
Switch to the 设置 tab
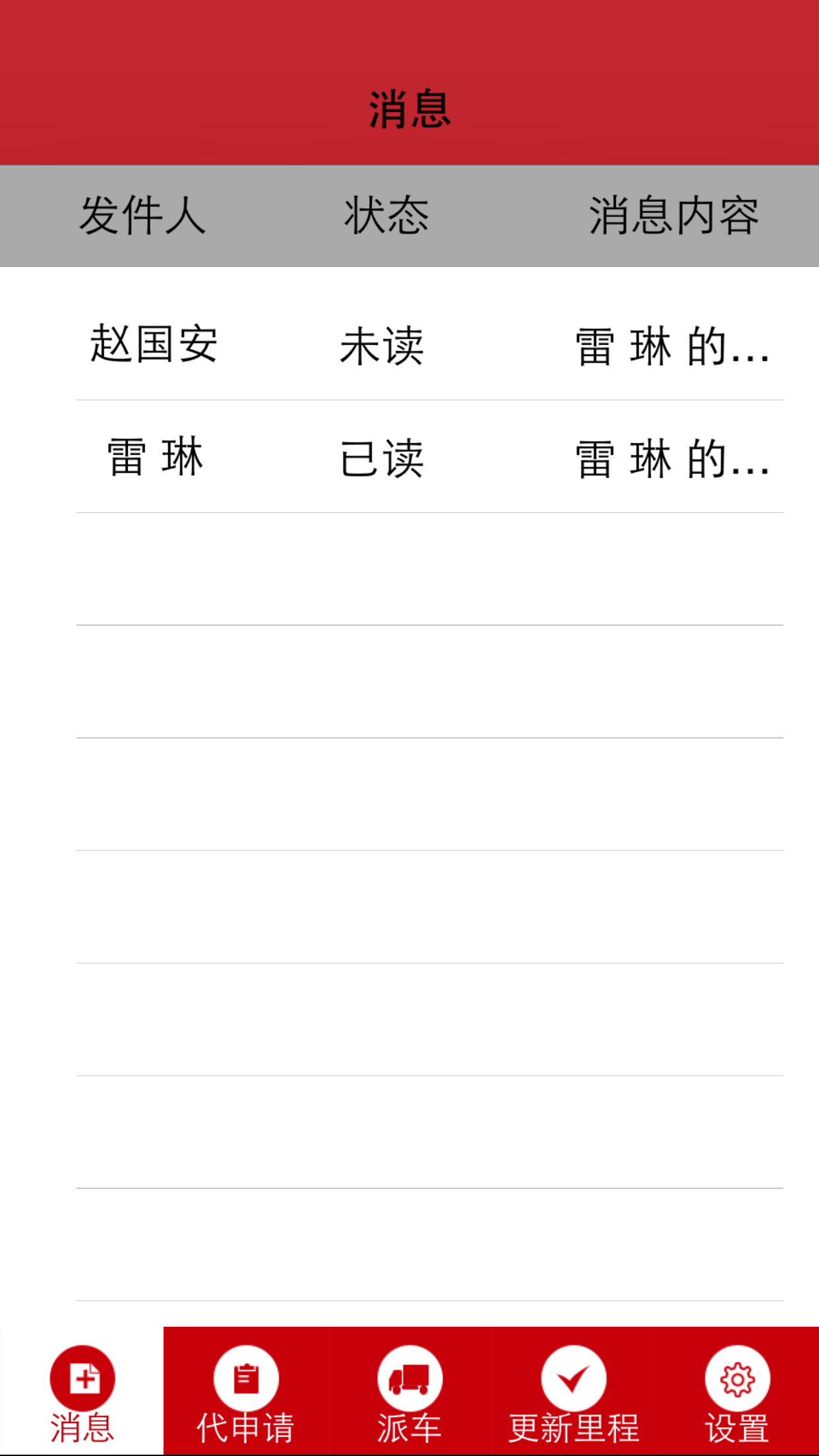[737, 1391]
